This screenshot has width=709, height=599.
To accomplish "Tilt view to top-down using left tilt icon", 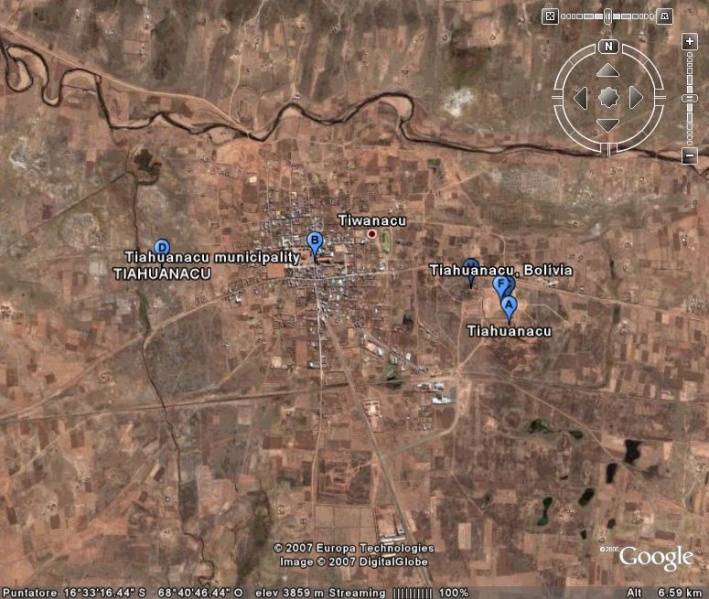I will pos(550,16).
